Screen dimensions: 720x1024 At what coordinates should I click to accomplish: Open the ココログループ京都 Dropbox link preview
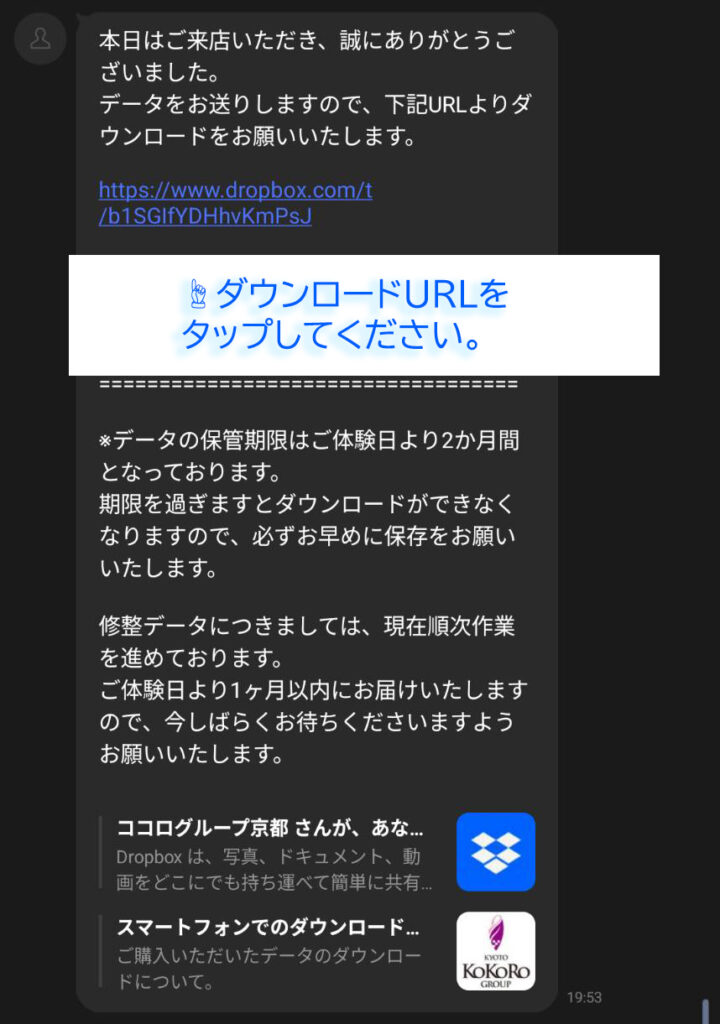[316, 852]
